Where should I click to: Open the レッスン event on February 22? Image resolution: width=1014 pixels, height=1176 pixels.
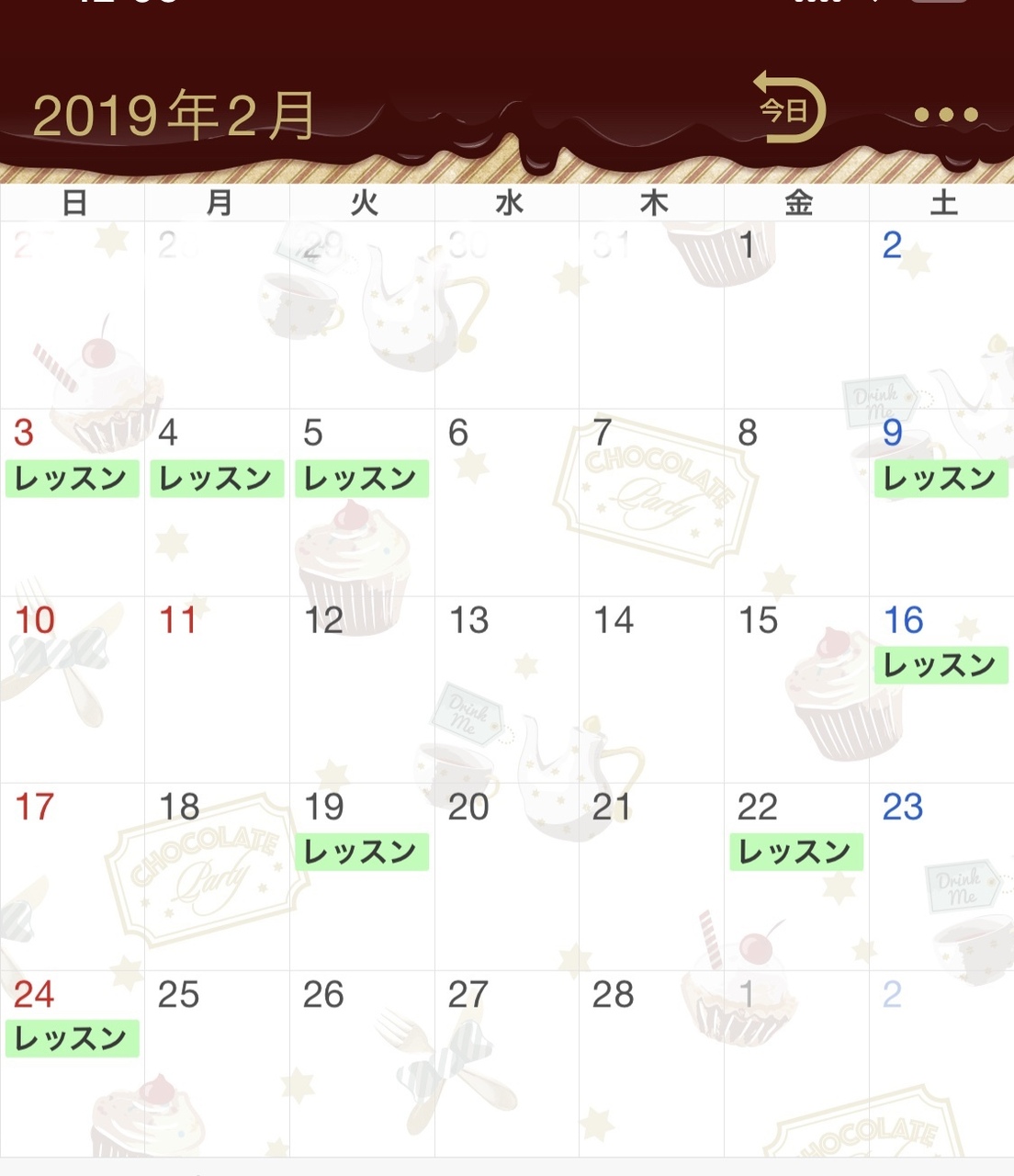click(795, 852)
